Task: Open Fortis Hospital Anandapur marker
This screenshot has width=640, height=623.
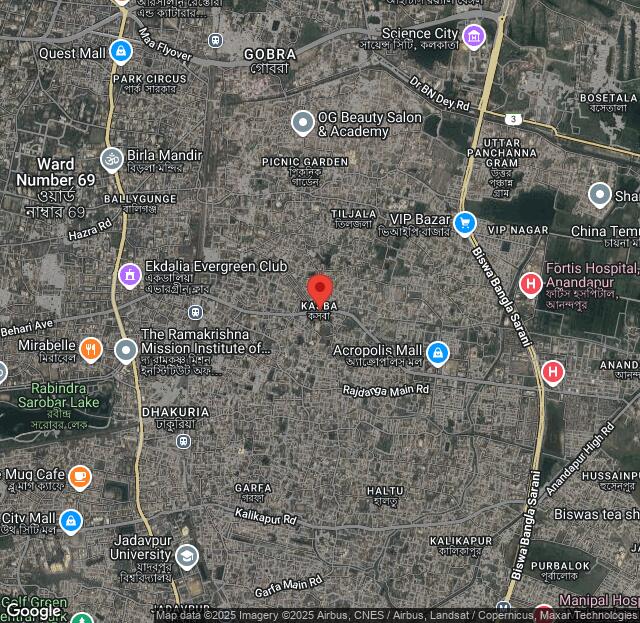Action: click(x=531, y=284)
